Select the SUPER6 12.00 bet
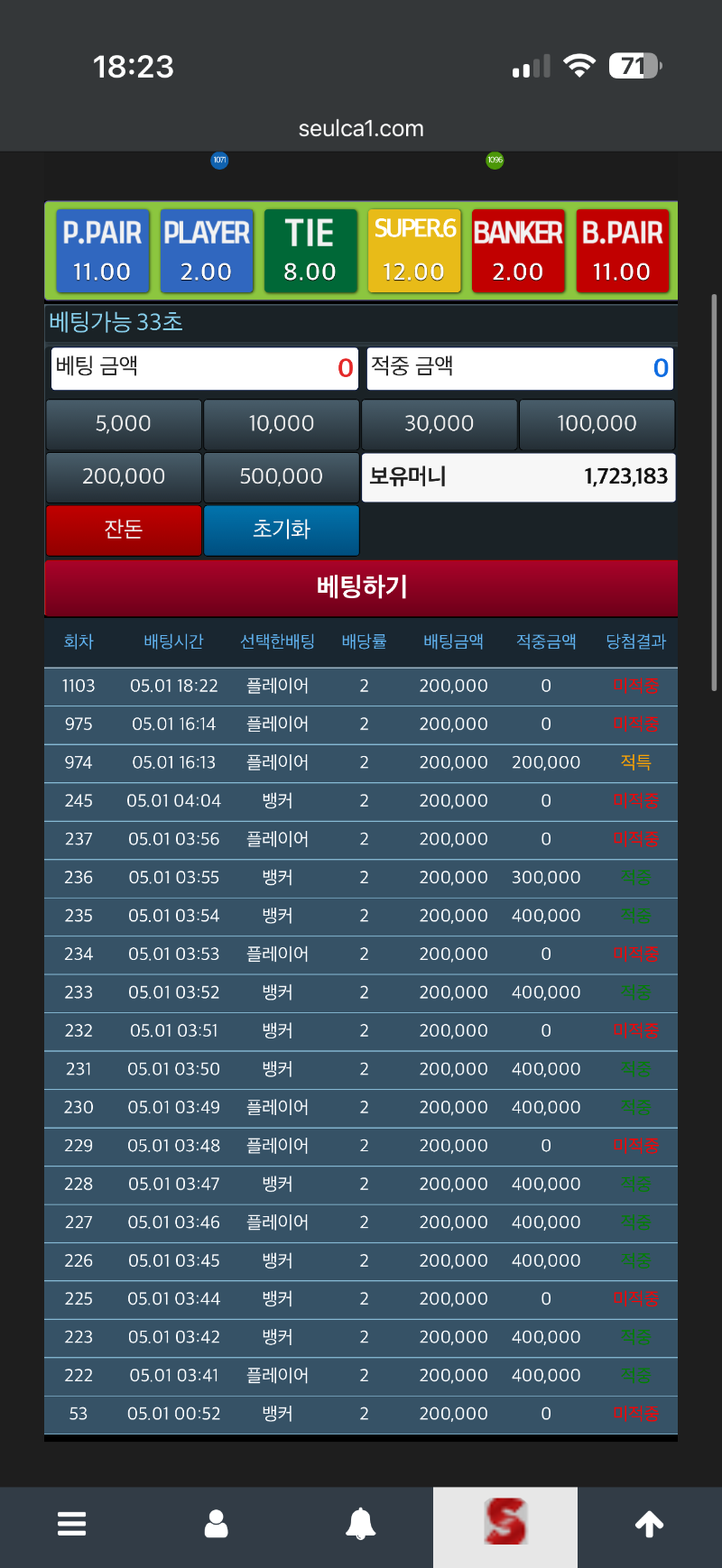This screenshot has width=722, height=1568. coord(413,251)
